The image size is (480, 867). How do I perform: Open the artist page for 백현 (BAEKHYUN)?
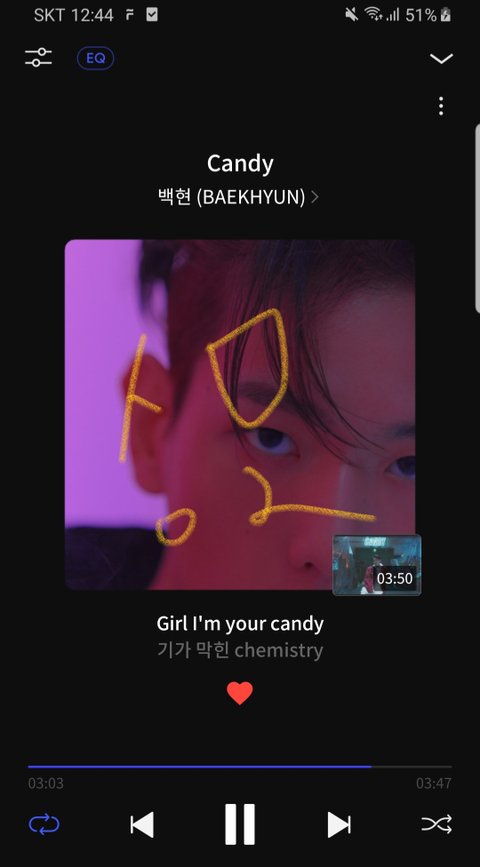(238, 196)
